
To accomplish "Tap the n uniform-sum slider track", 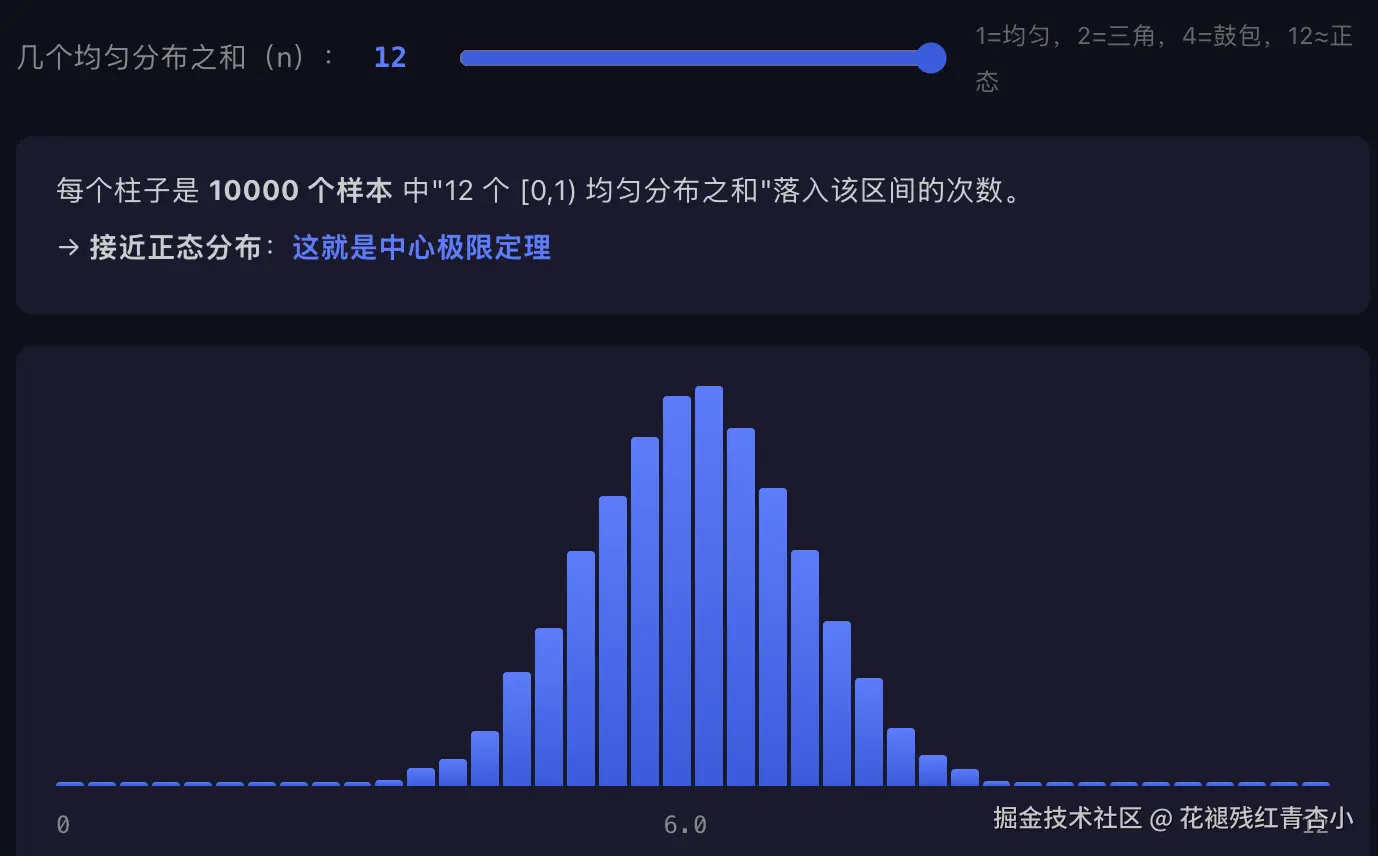I will coord(702,58).
